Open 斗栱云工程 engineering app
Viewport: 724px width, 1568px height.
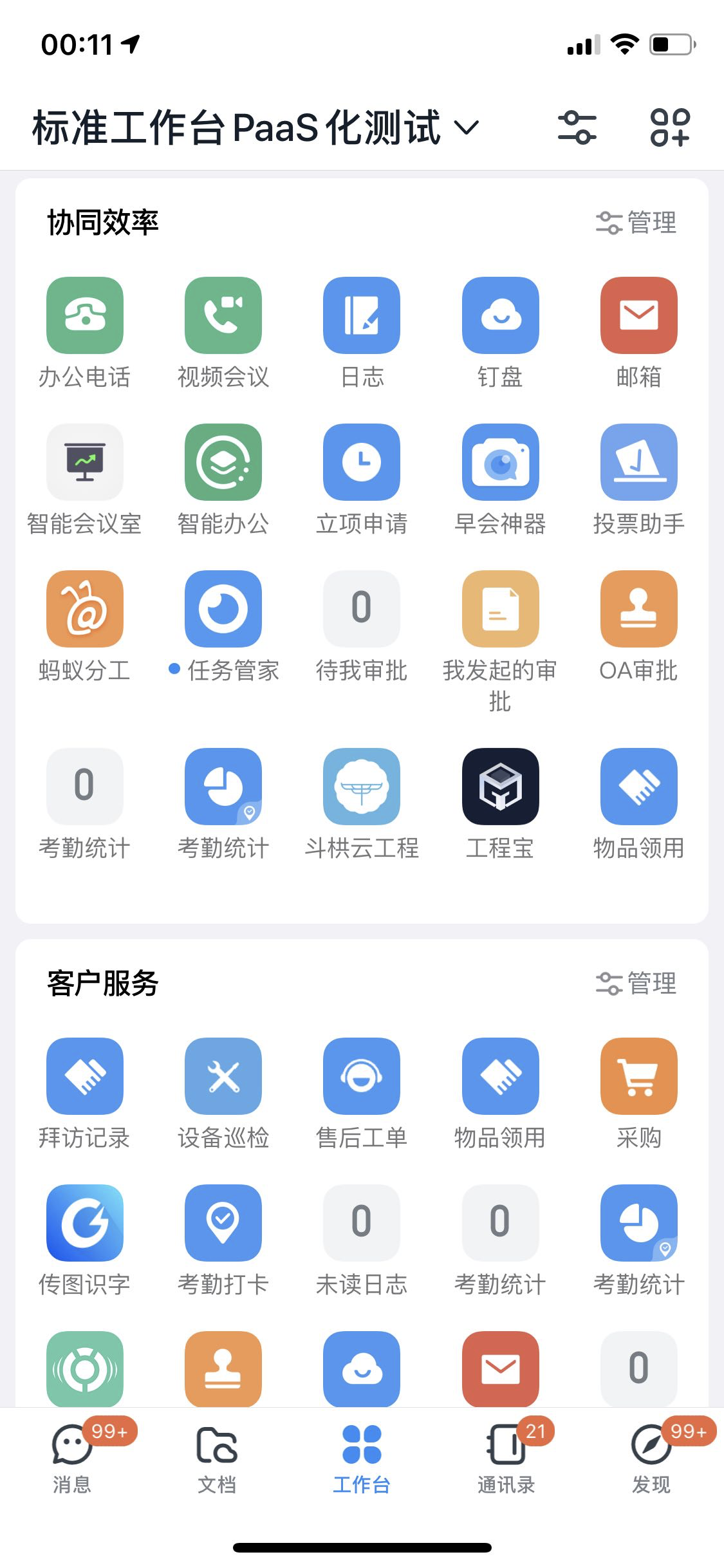[362, 787]
